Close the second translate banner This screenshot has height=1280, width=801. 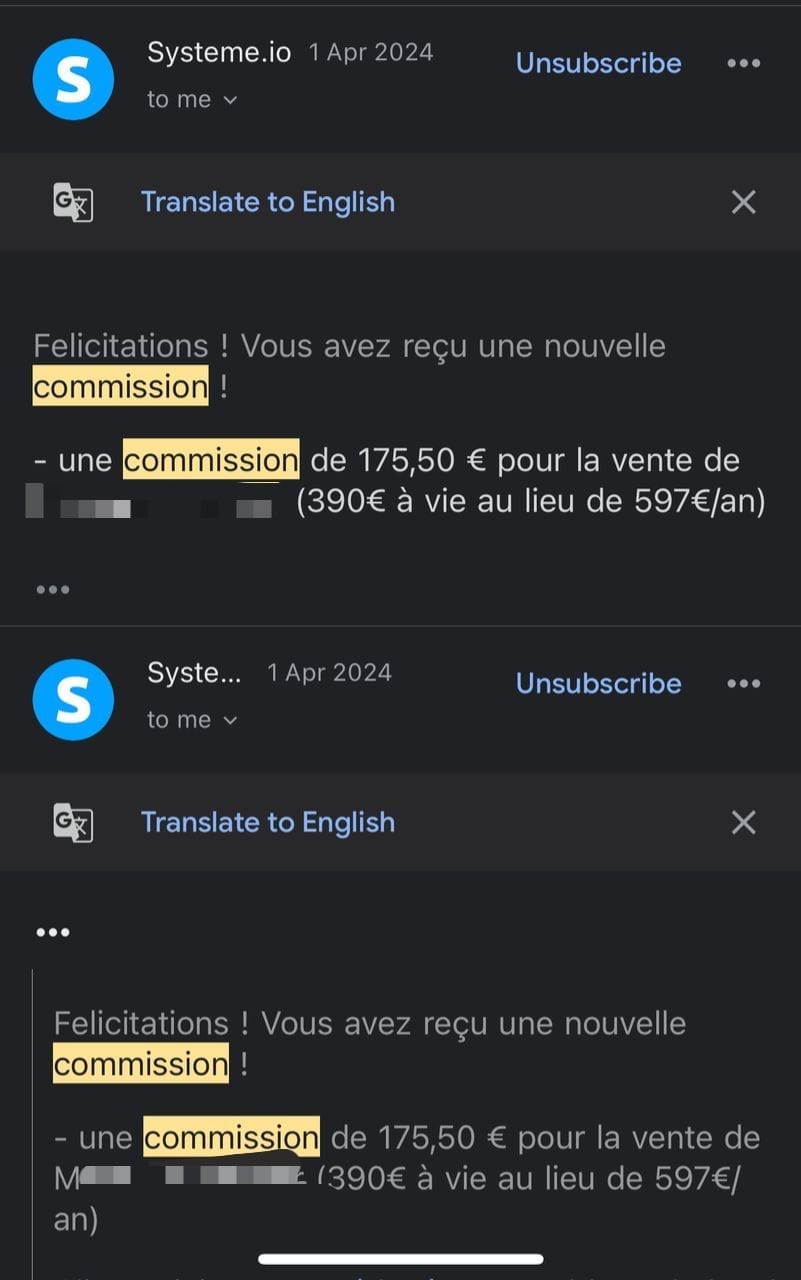coord(743,822)
